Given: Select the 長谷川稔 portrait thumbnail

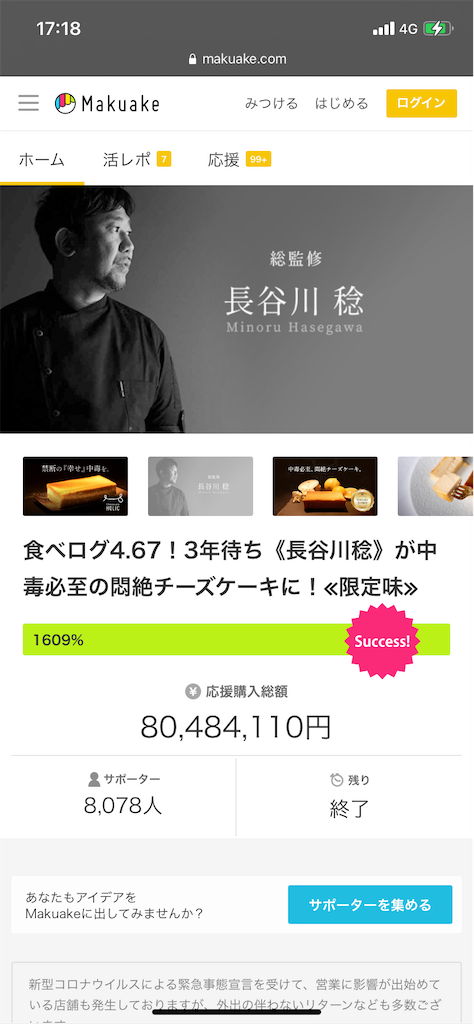Looking at the screenshot, I should click(200, 486).
